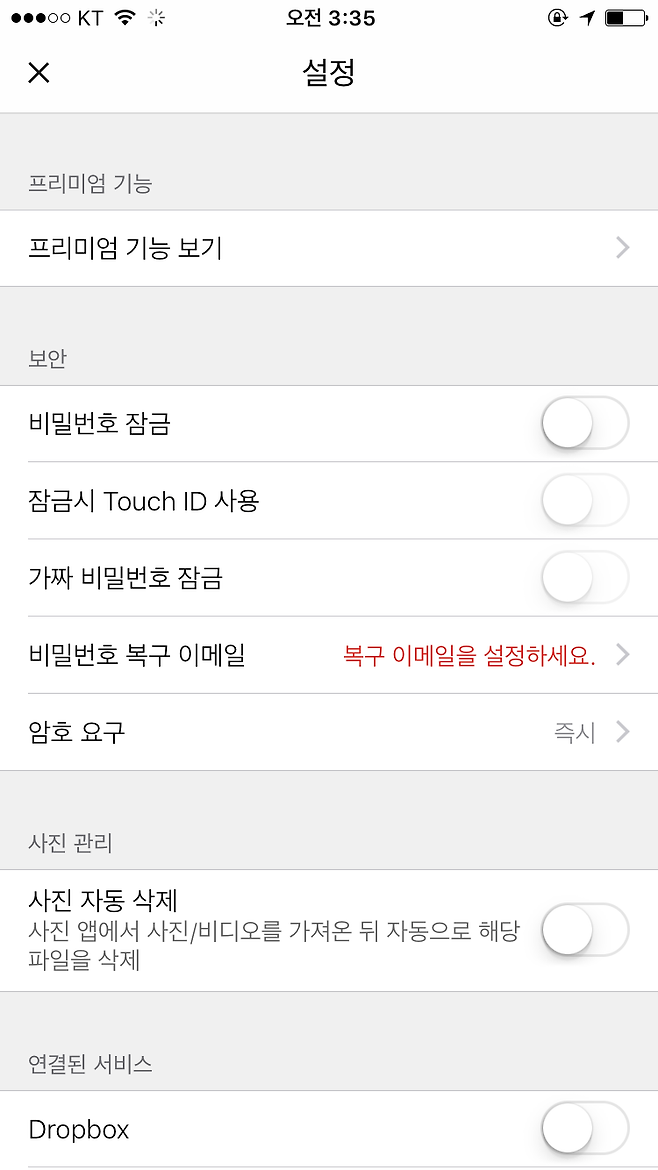The height and width of the screenshot is (1170, 658).
Task: Toggle the Dropbox connection switch
Action: (584, 1130)
